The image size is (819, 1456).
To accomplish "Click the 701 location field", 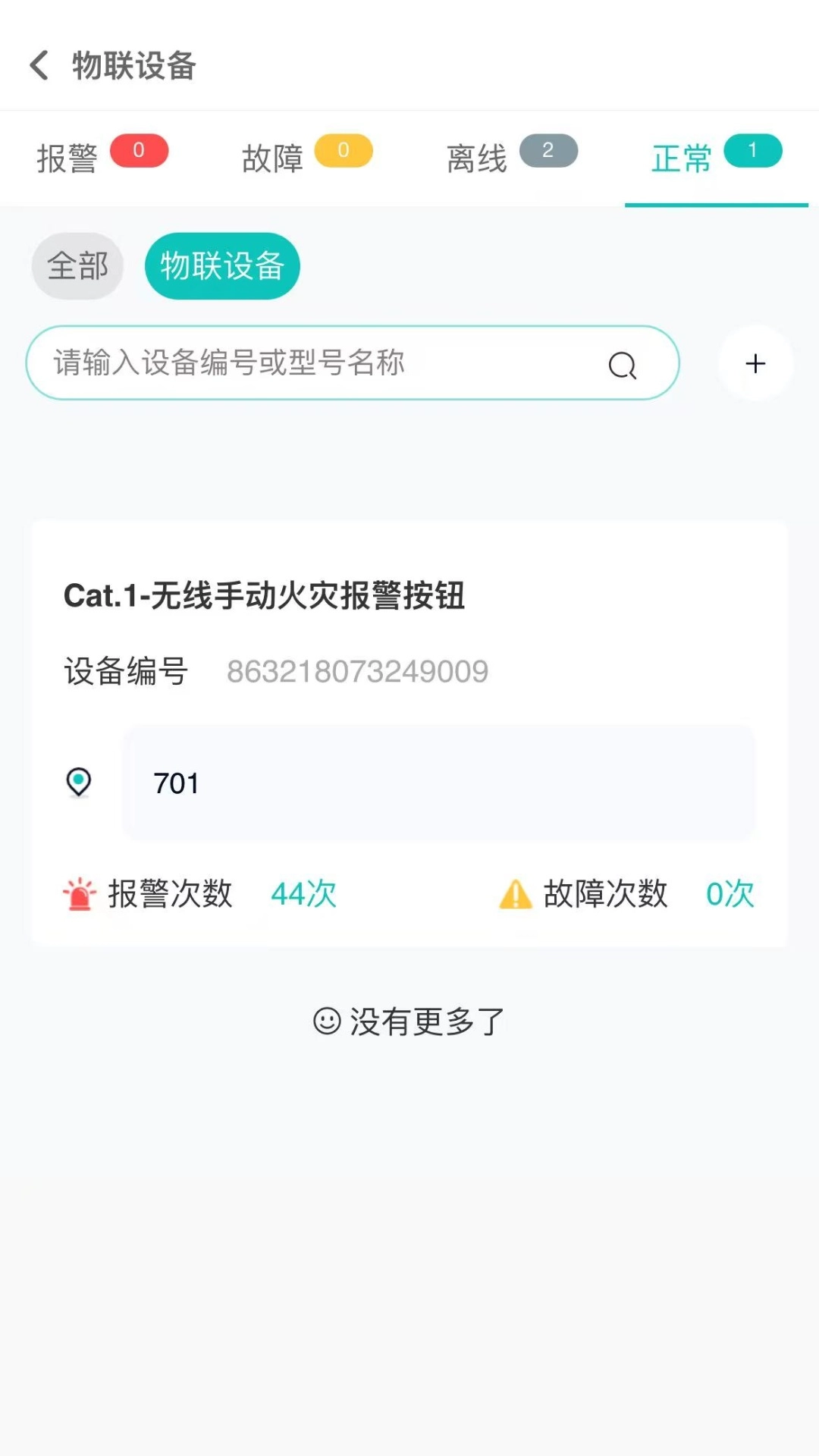I will [440, 783].
